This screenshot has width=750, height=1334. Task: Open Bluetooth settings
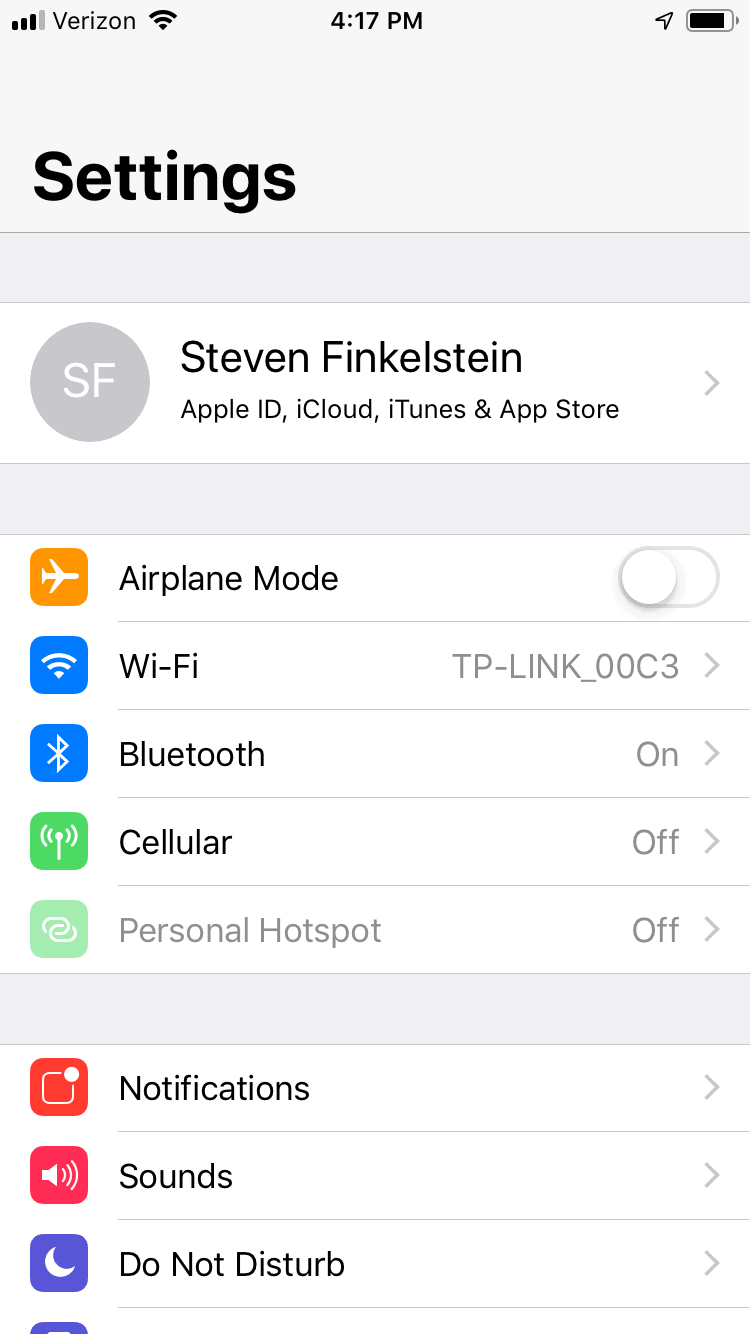click(x=375, y=754)
